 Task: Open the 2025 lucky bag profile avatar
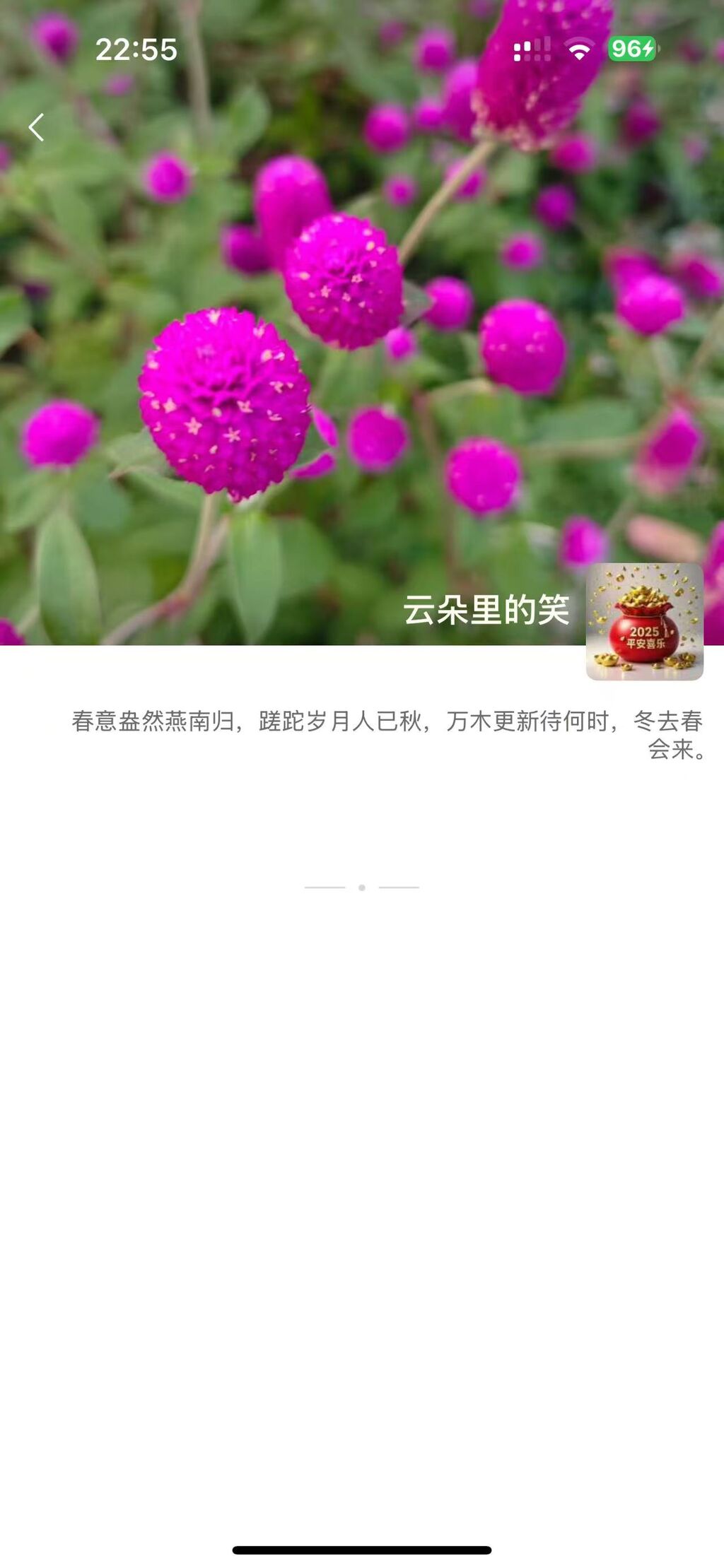[x=644, y=621]
